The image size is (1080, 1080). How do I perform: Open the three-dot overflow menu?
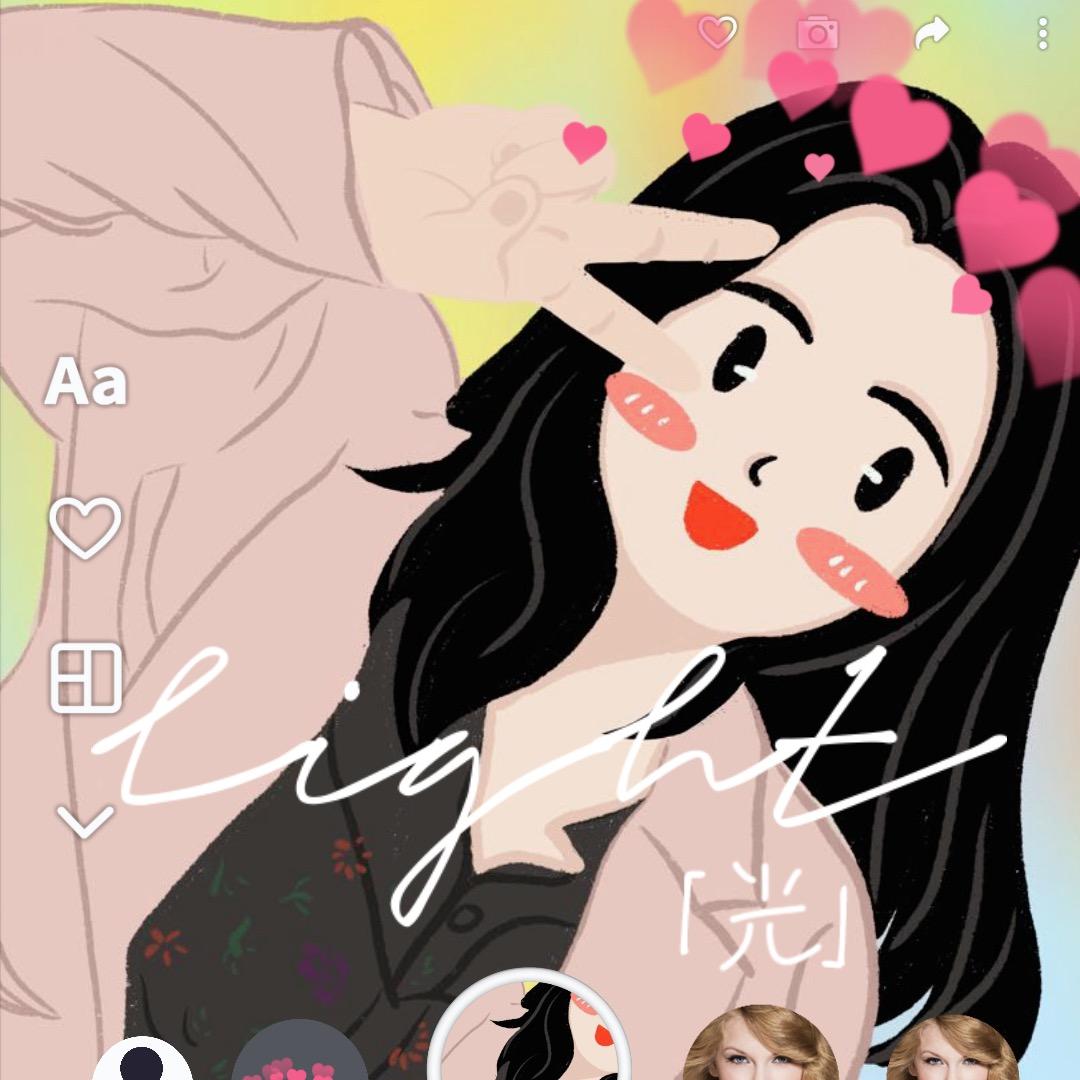coord(1043,35)
